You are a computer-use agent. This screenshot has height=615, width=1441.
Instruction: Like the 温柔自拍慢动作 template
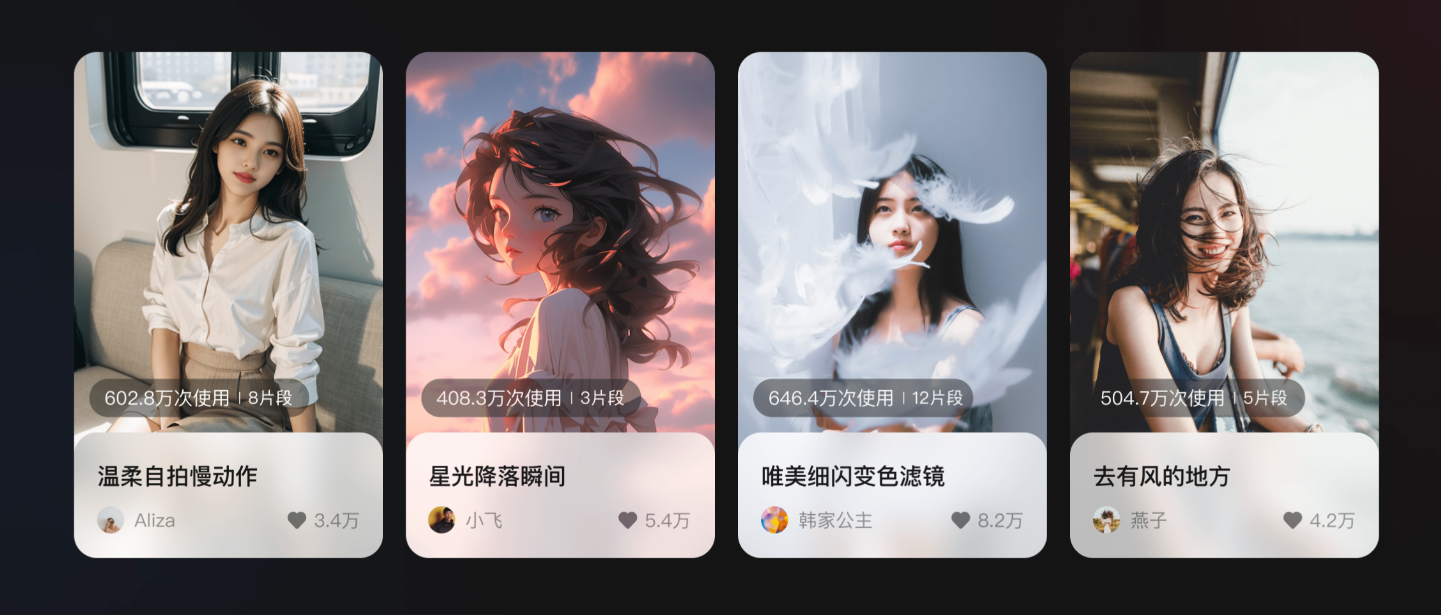pos(297,520)
